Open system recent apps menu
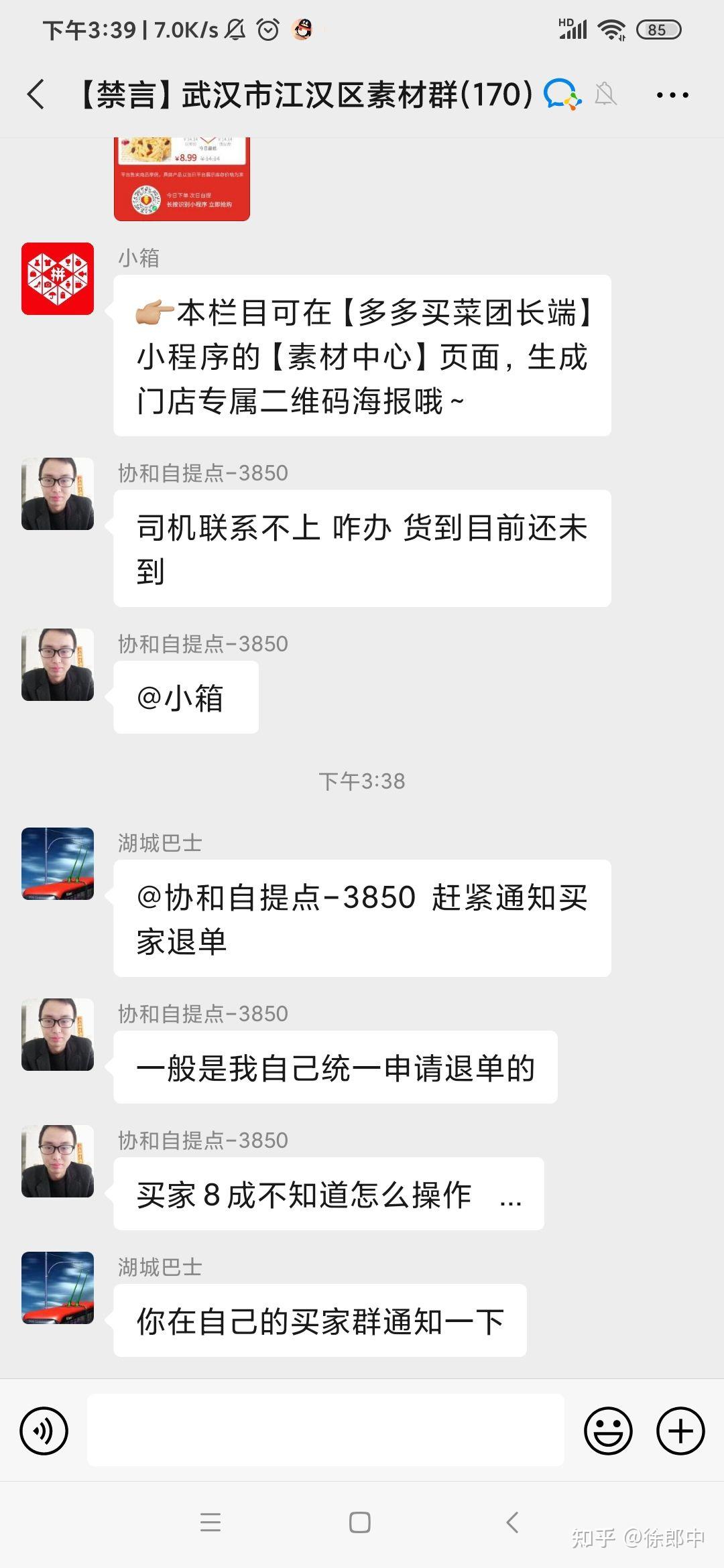724x1568 pixels. point(210,1522)
